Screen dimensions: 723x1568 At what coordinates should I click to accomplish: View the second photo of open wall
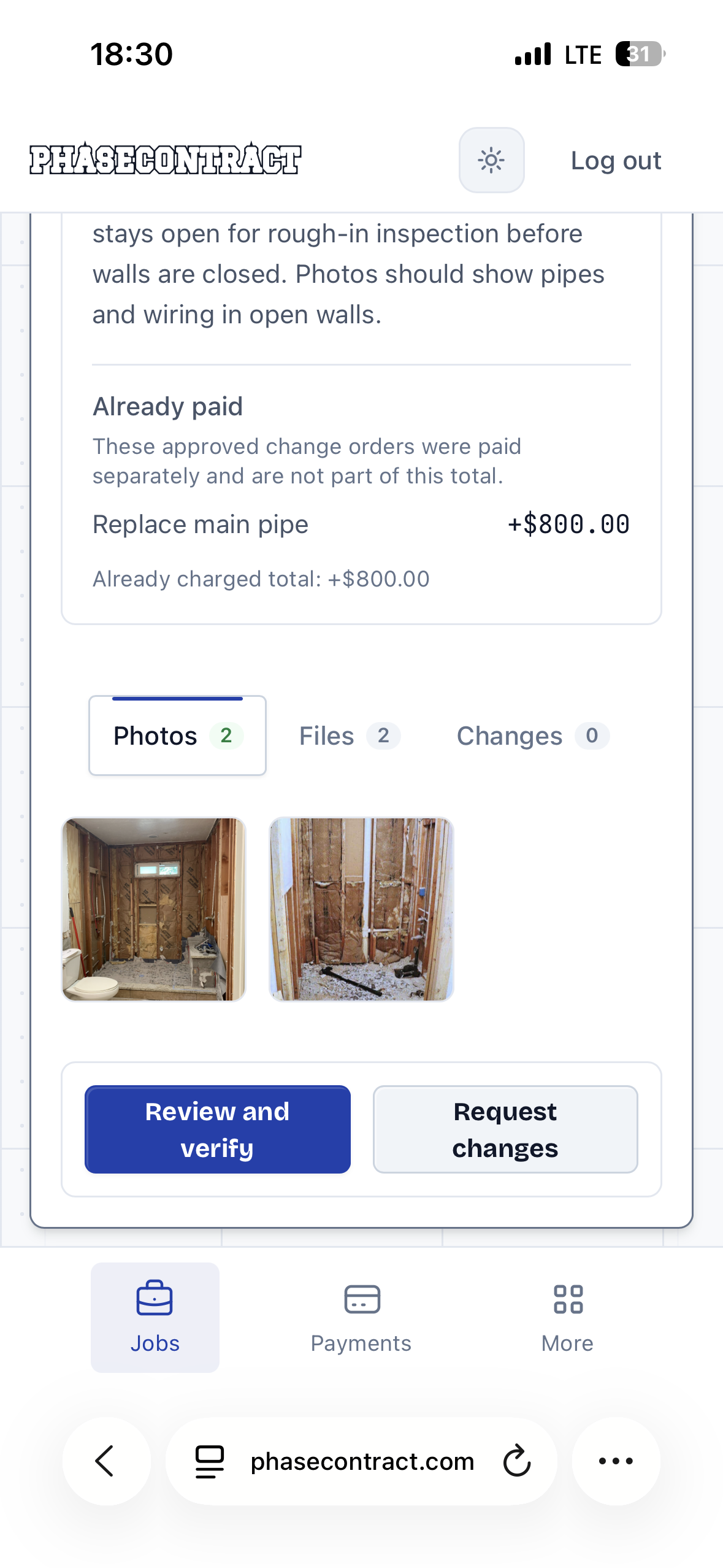point(361,909)
